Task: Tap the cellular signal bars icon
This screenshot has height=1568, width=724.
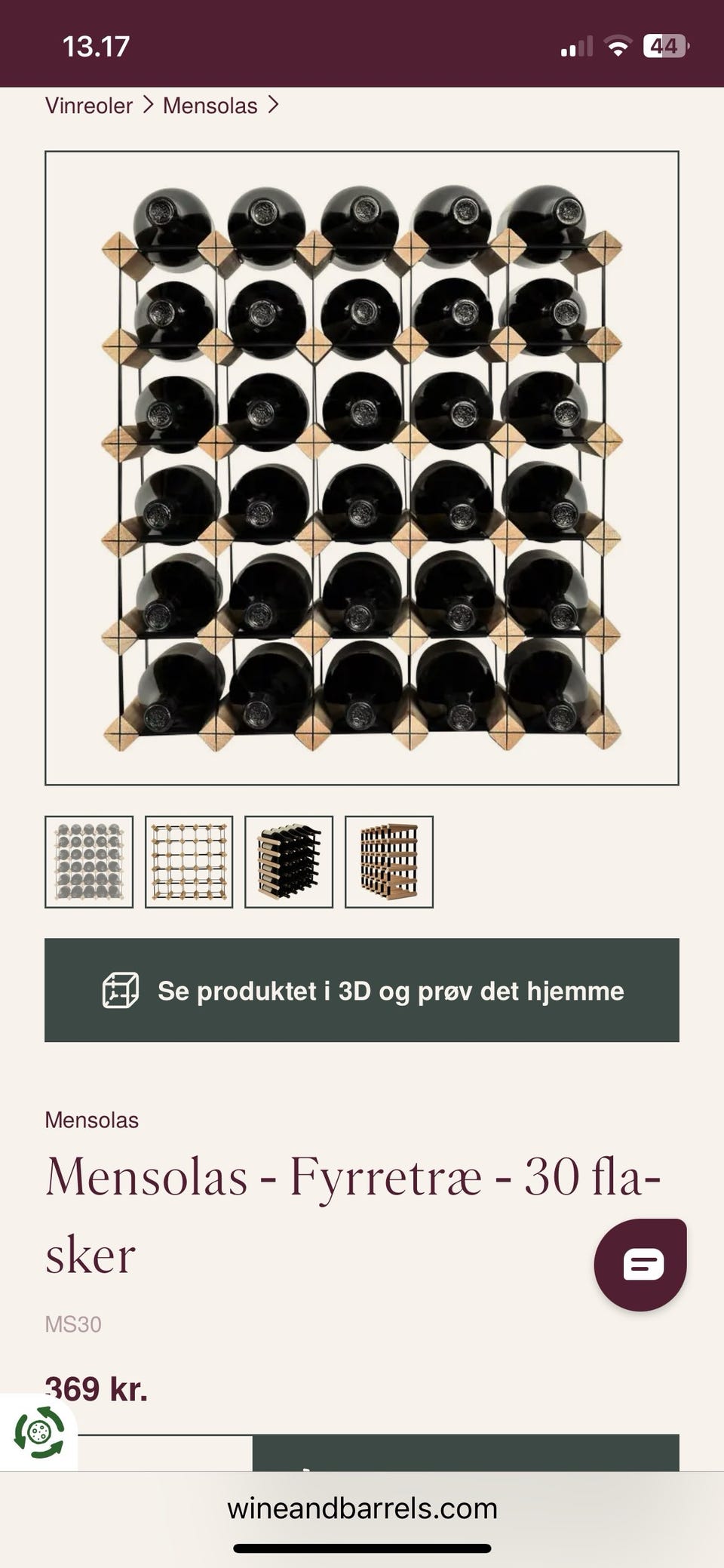Action: (x=576, y=45)
